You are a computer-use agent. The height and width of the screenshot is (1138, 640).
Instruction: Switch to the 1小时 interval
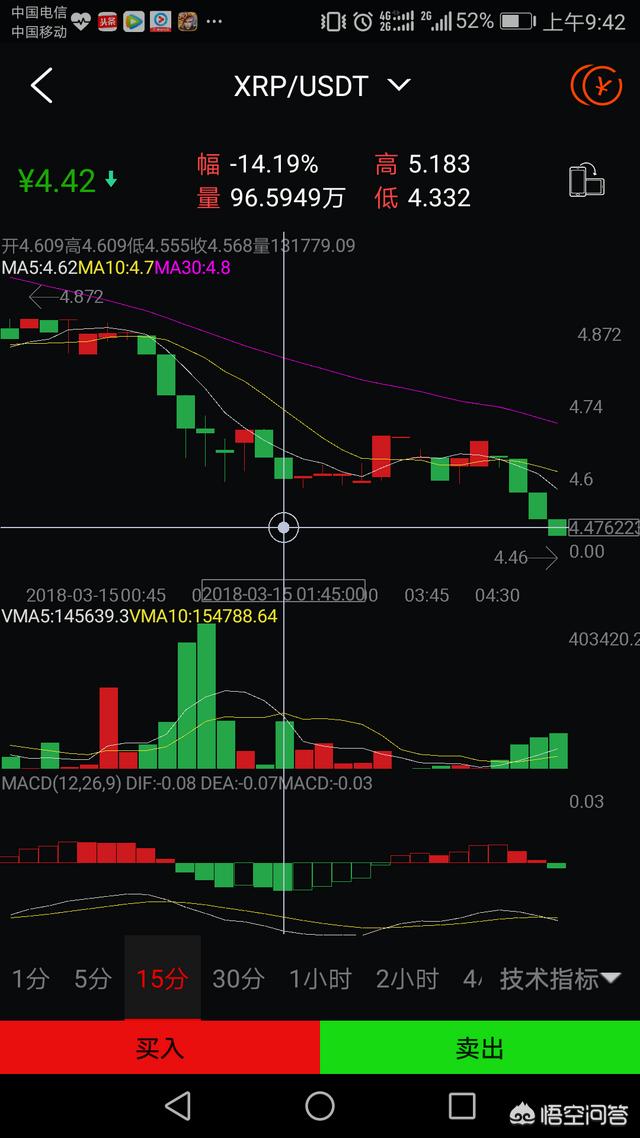320,979
